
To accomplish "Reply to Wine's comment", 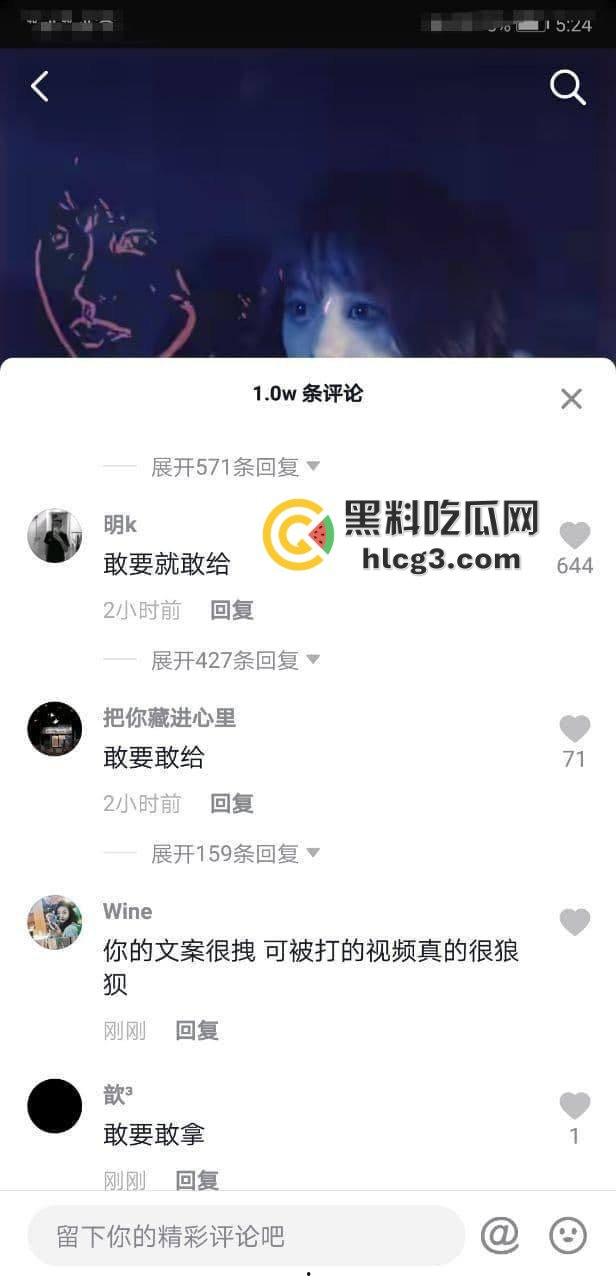I will click(x=197, y=1030).
